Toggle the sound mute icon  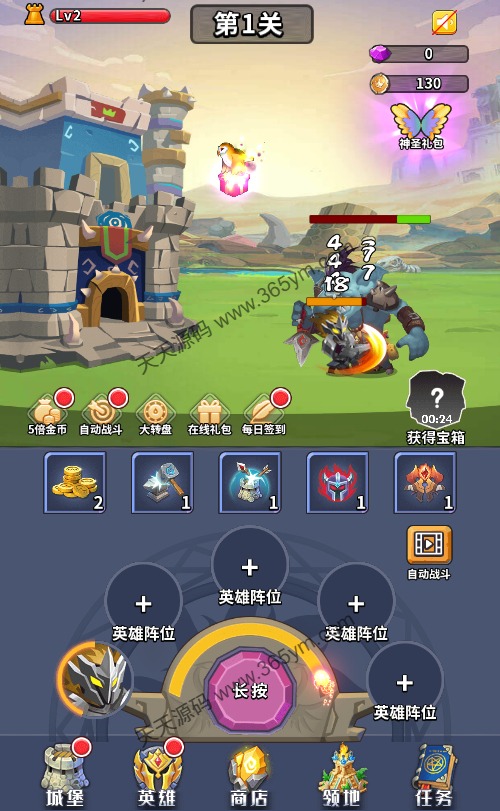point(444,22)
